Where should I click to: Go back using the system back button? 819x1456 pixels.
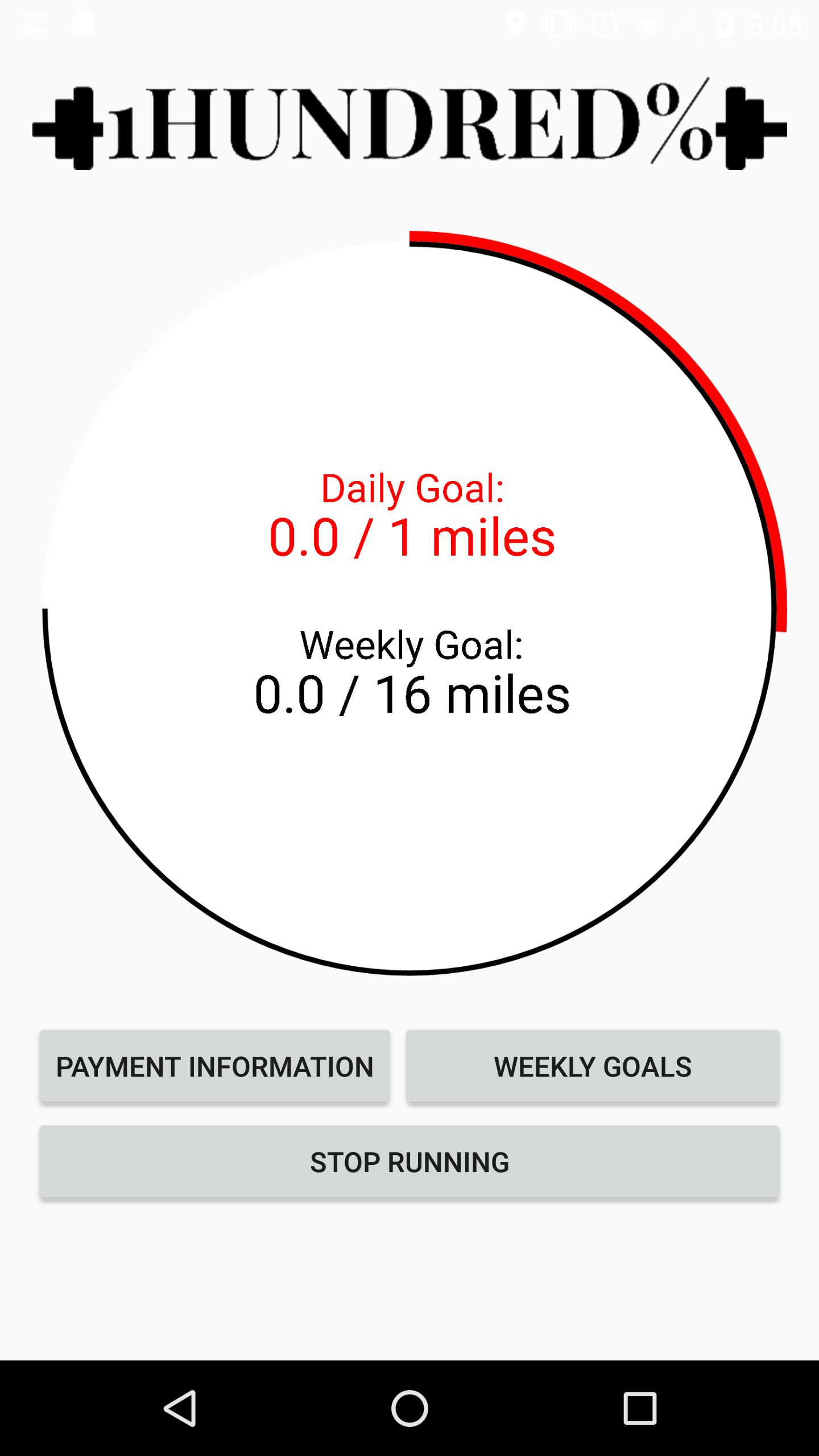(181, 1408)
